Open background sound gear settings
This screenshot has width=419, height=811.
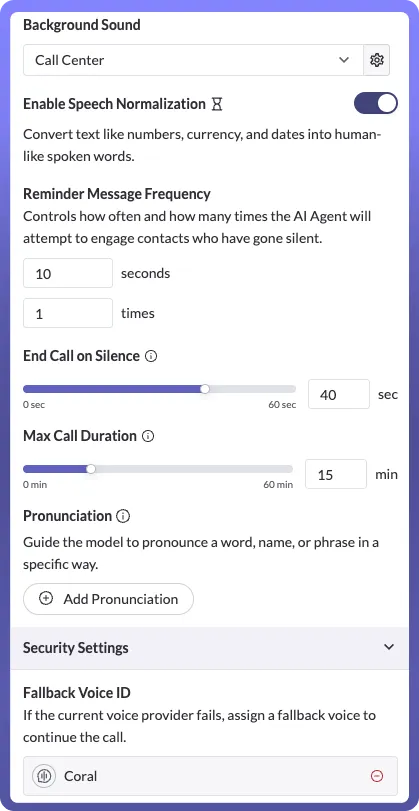(377, 60)
